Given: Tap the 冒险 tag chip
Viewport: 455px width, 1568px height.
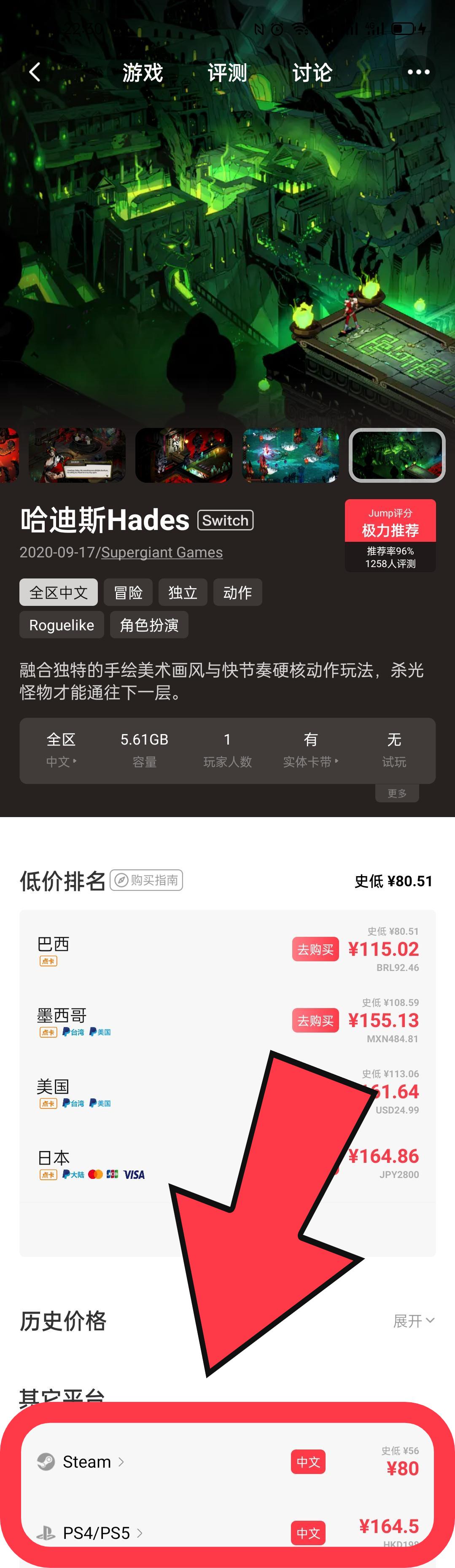Looking at the screenshot, I should (x=128, y=592).
